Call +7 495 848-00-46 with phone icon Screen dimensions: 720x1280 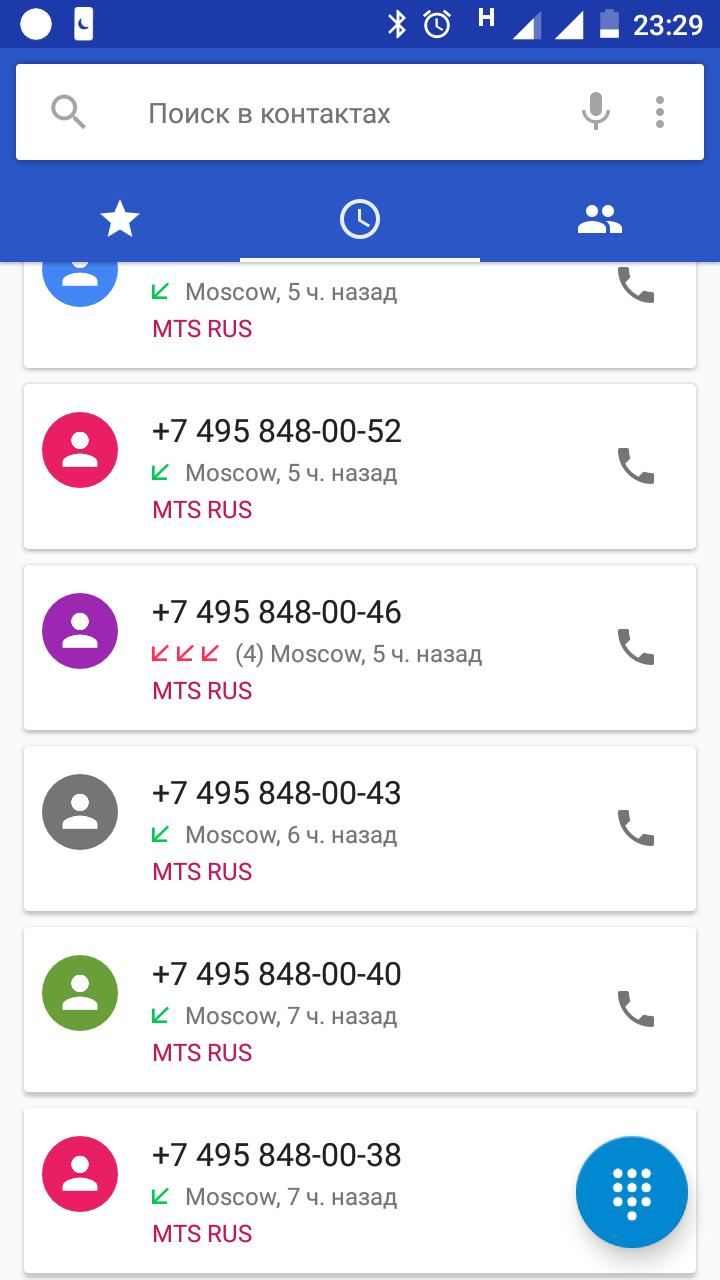point(636,647)
